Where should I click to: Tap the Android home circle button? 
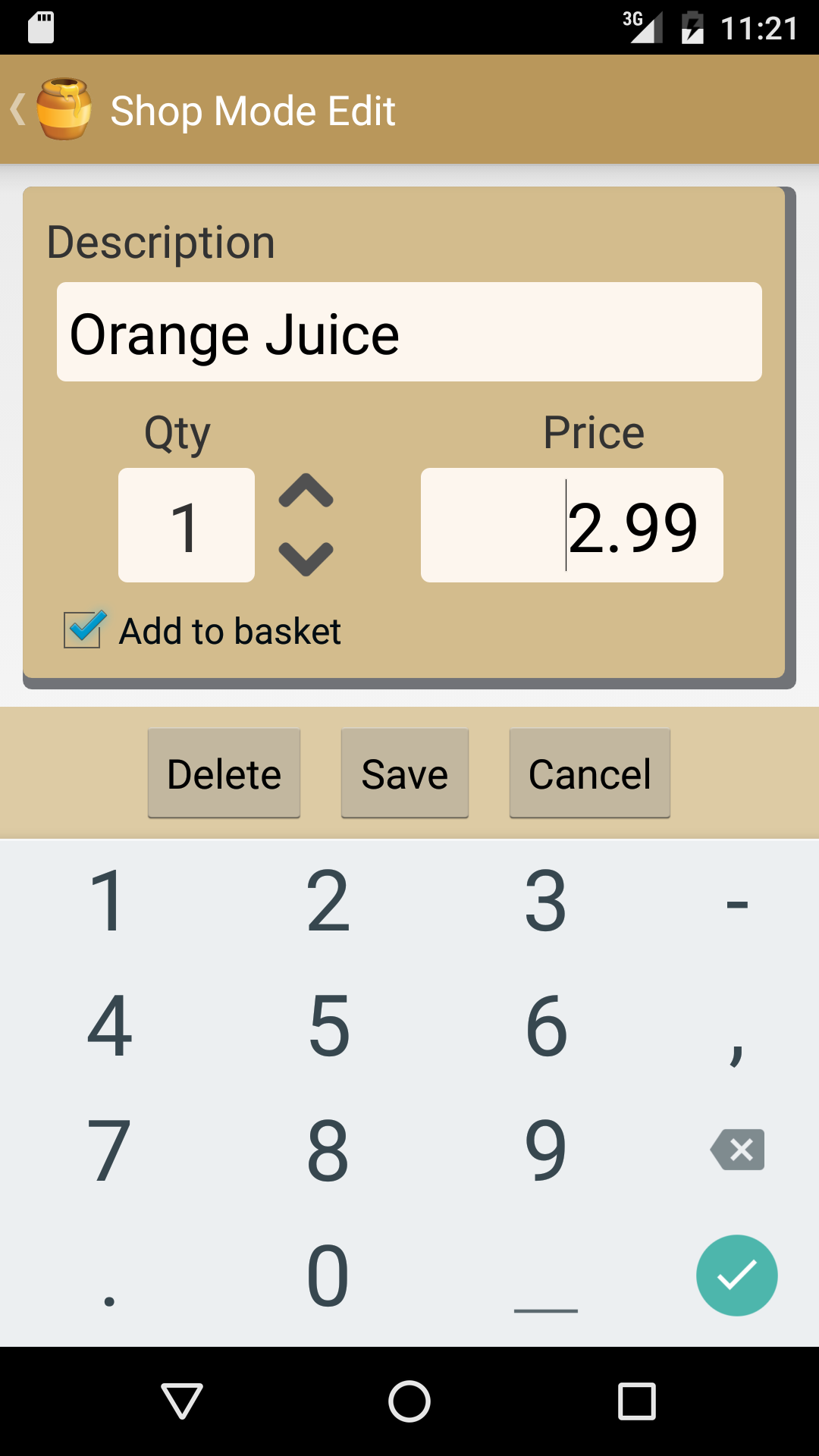(x=409, y=1401)
